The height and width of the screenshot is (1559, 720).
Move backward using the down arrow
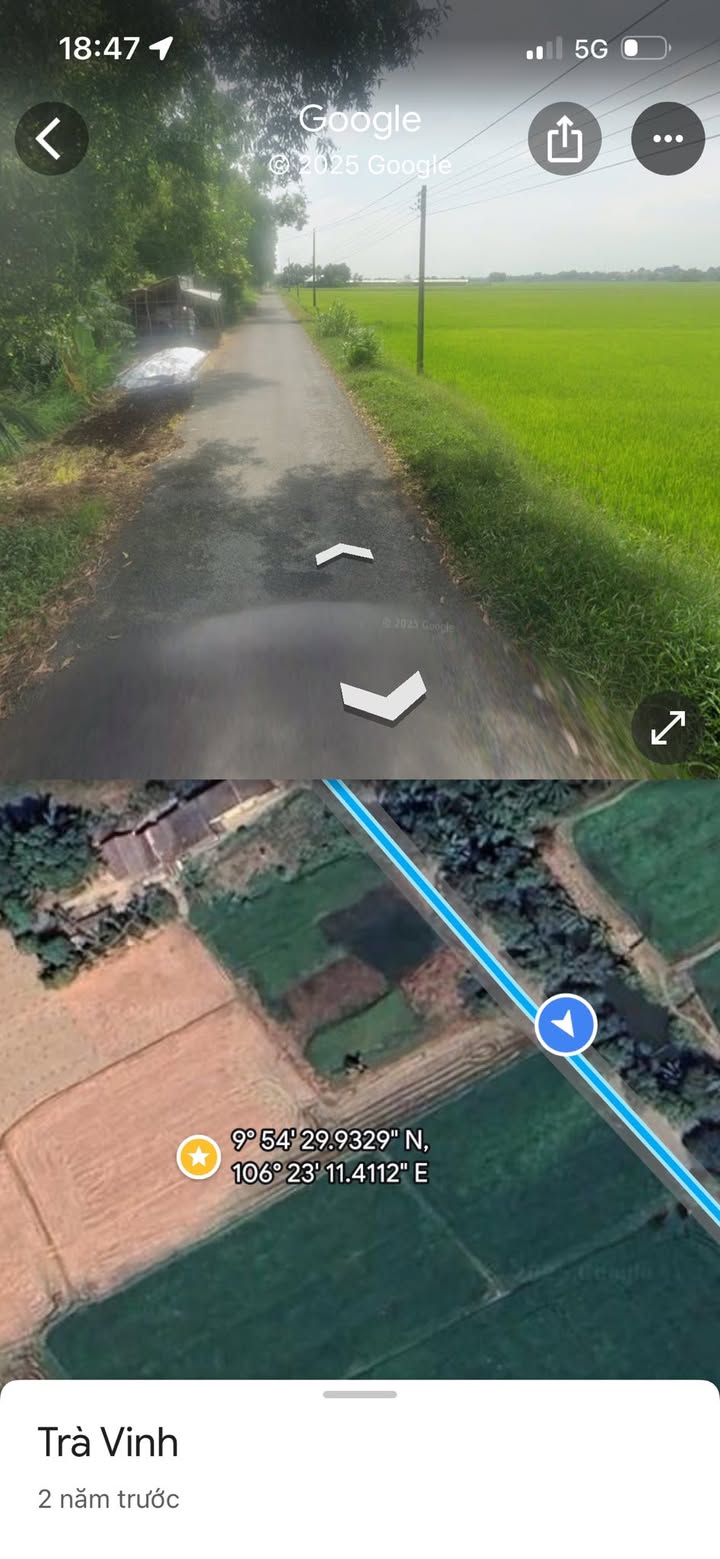383,697
